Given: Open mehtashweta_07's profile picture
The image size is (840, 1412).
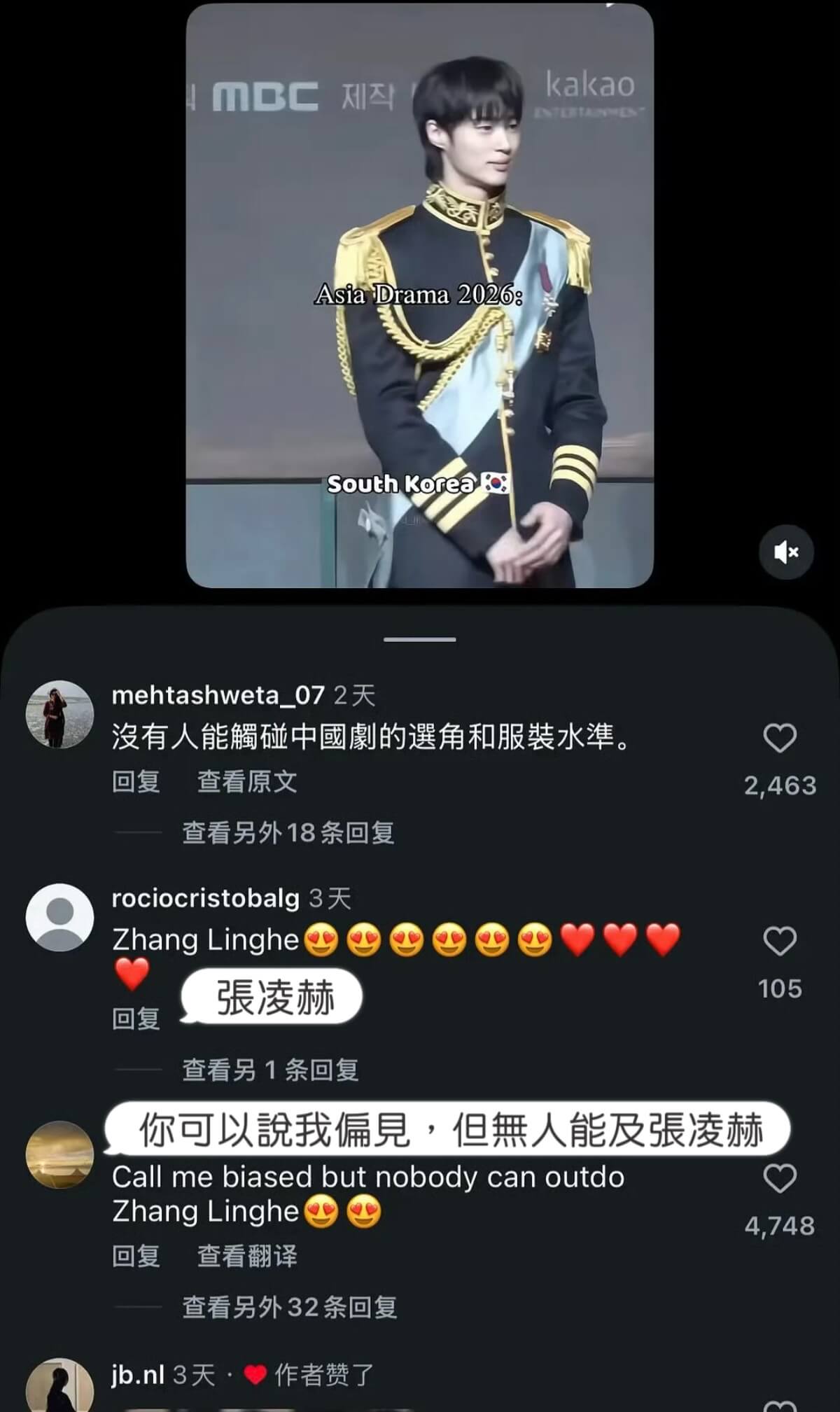Looking at the screenshot, I should 59,714.
